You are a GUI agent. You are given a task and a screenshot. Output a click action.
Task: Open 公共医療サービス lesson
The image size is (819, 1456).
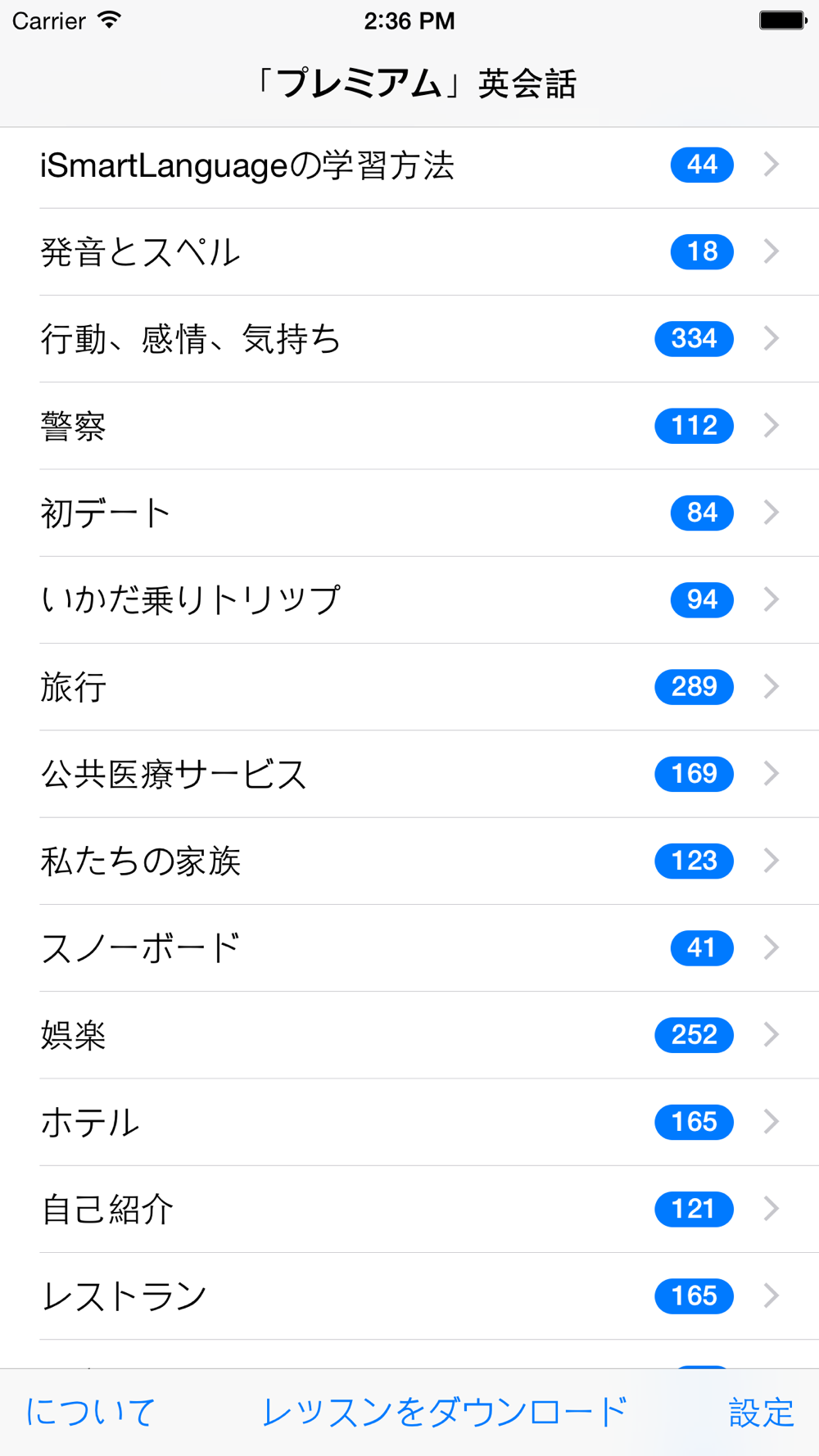click(409, 774)
